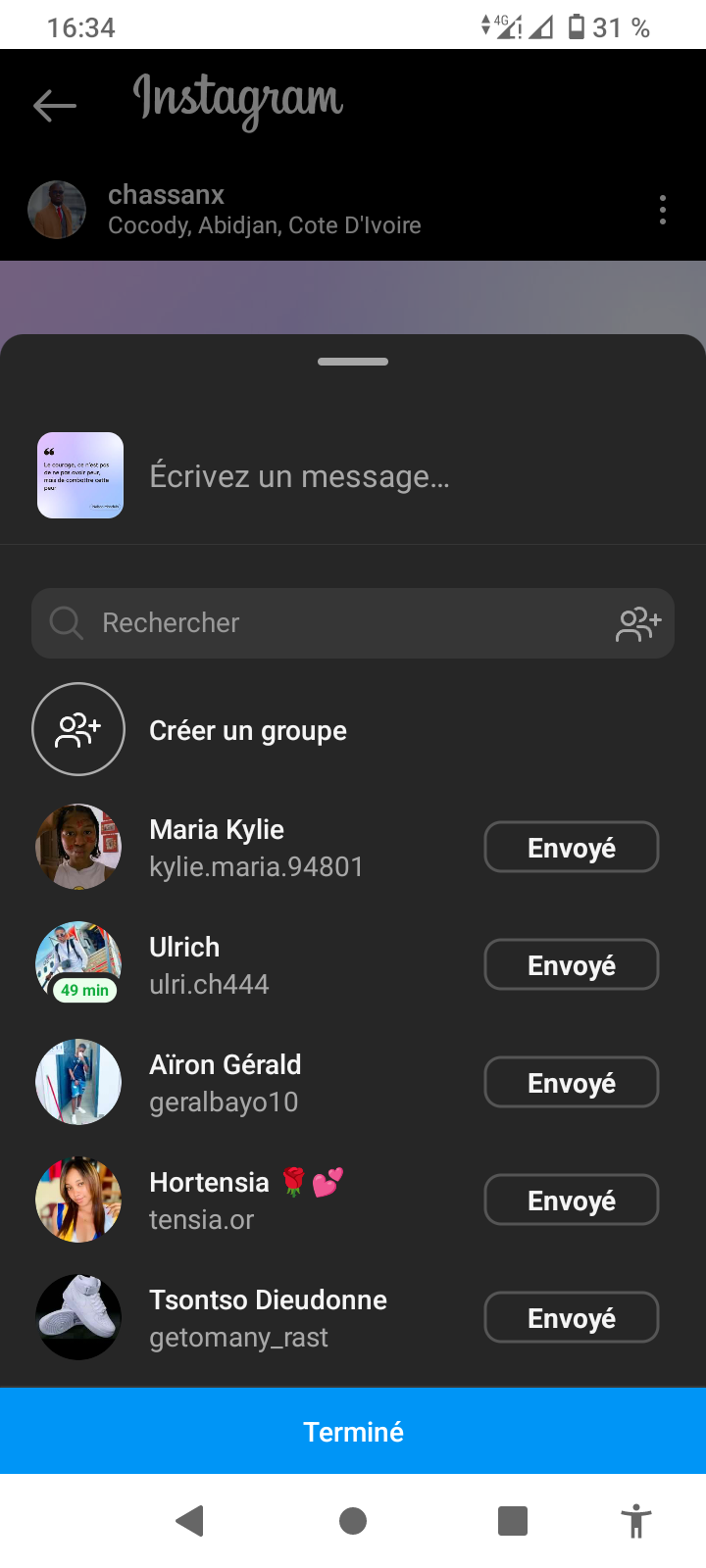Open recent apps from the navigation bar
The image size is (706, 1568).
tap(513, 1521)
